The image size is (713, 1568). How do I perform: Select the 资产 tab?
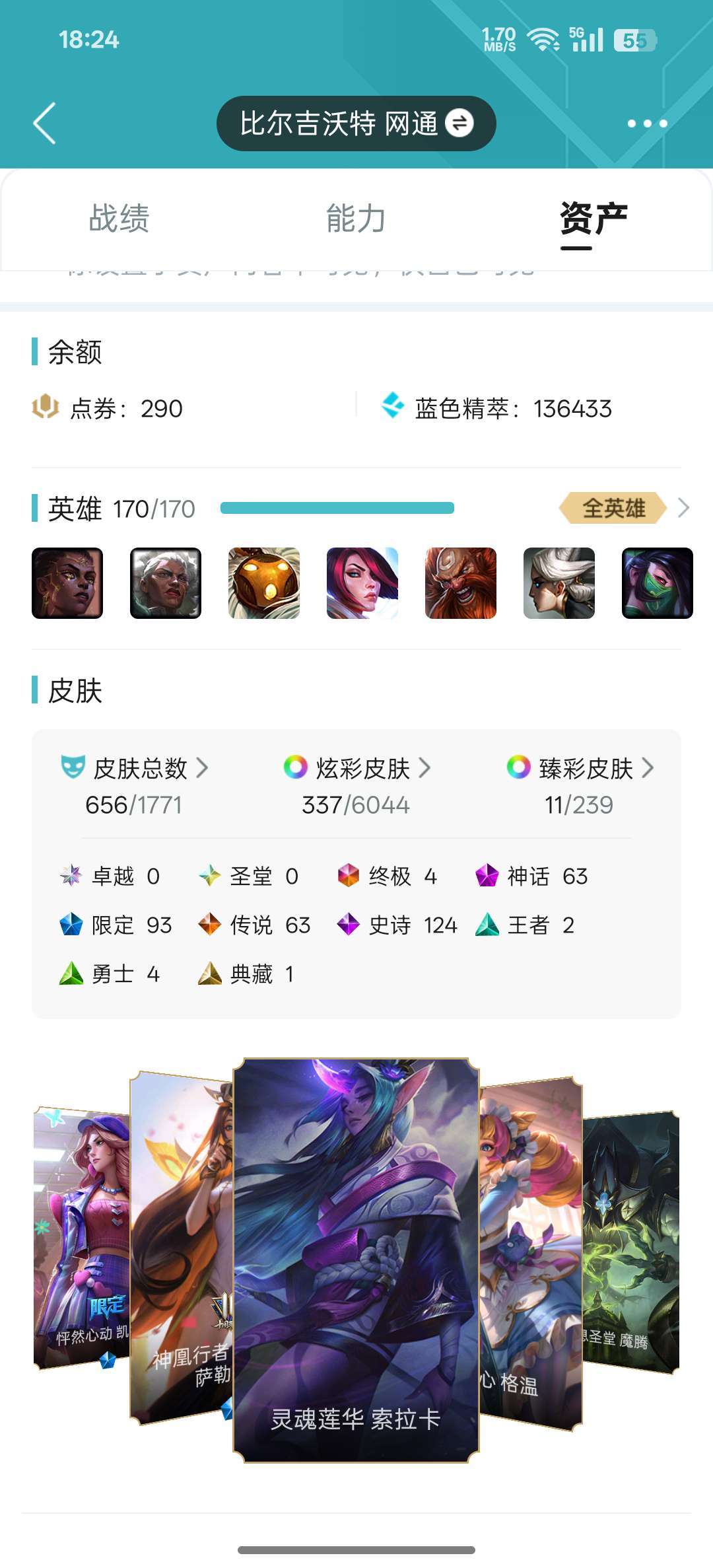click(594, 219)
